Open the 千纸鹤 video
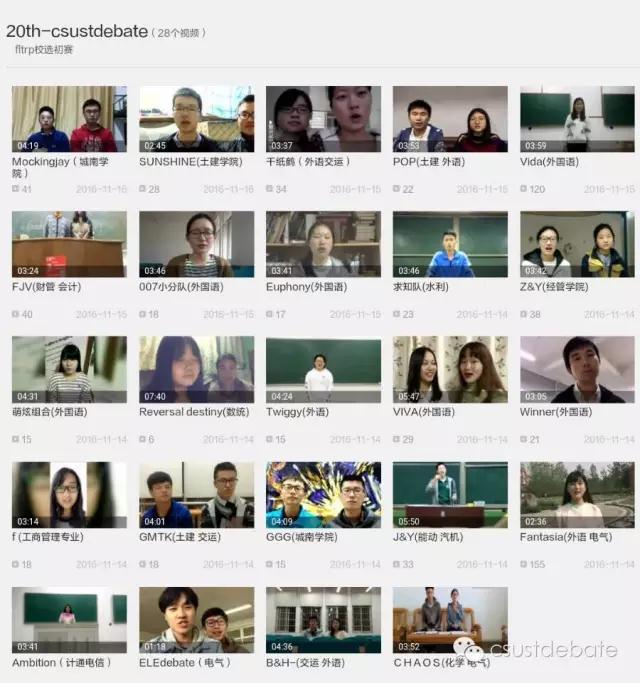The width and height of the screenshot is (640, 683). pyautogui.click(x=323, y=119)
